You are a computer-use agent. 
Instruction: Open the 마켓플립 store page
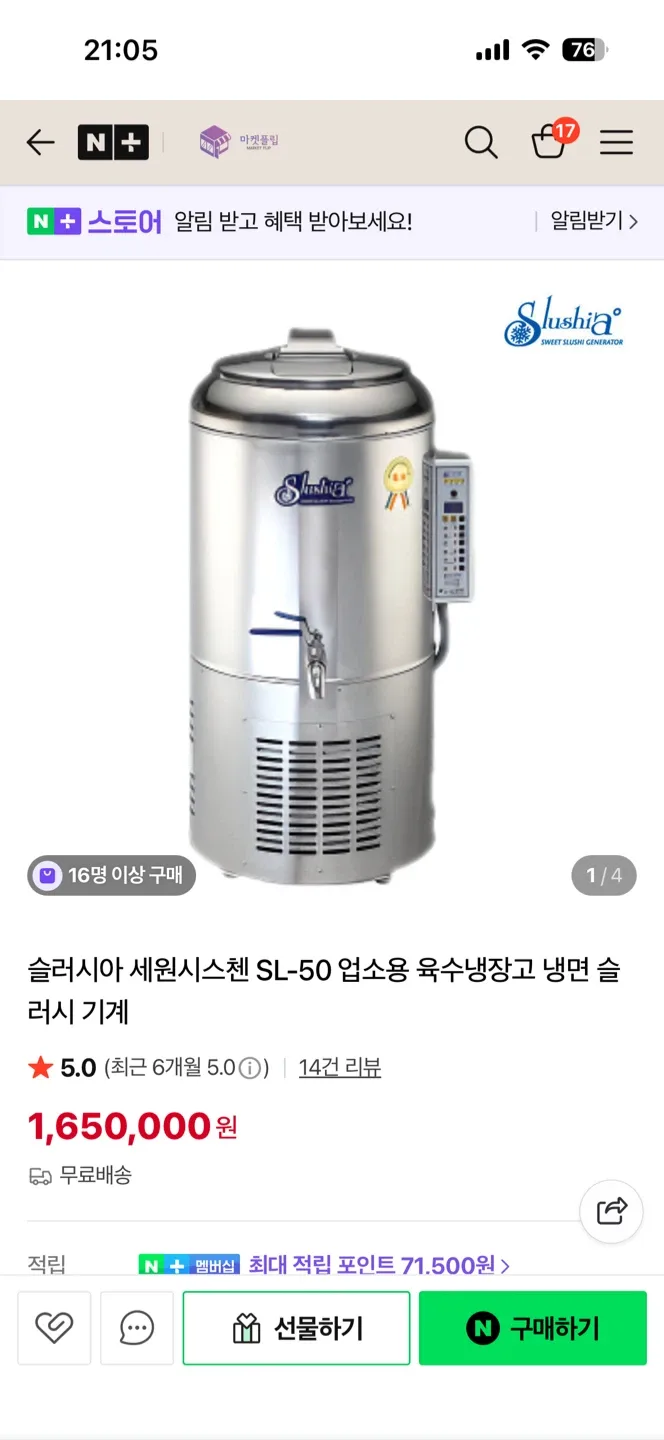pos(240,142)
